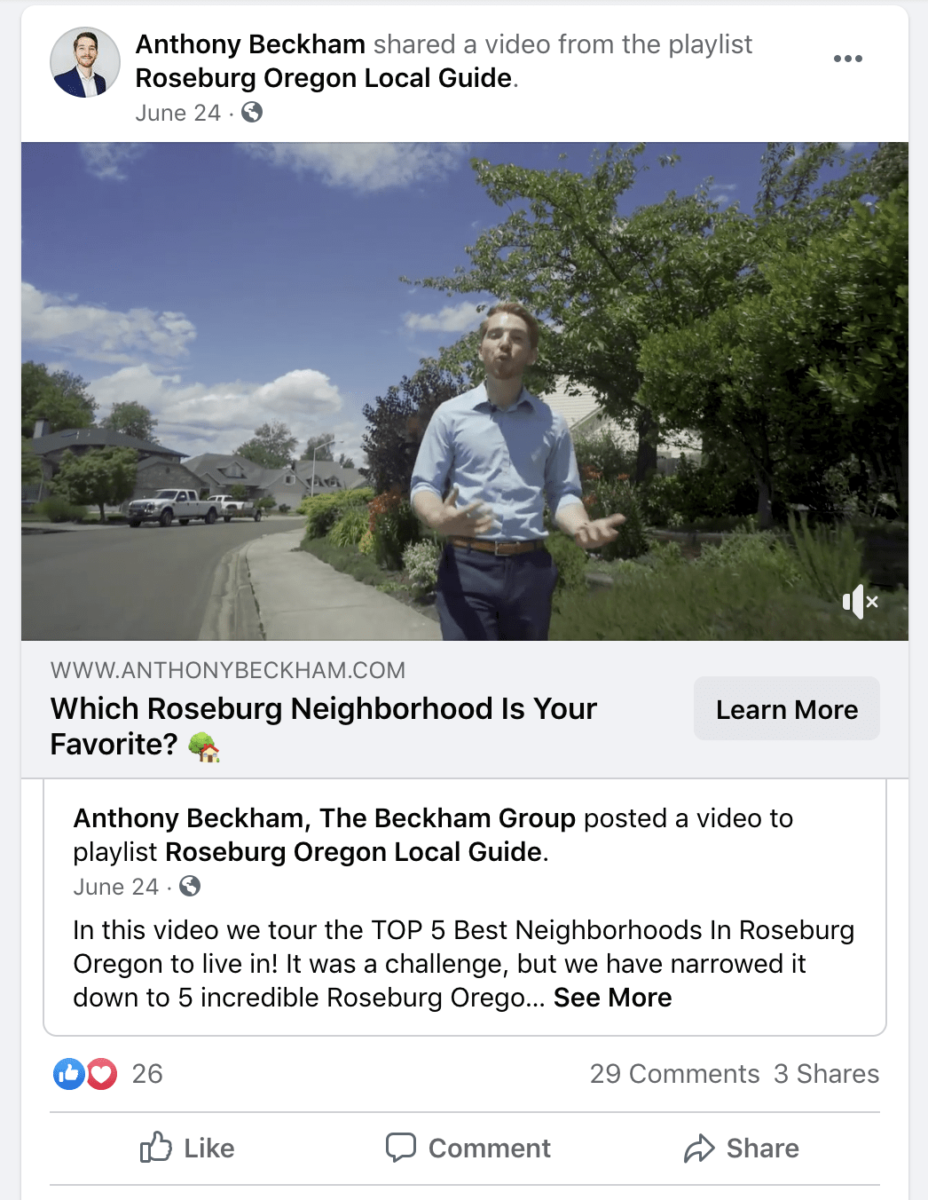Unmute the video sound
Image resolution: width=928 pixels, height=1200 pixels.
859,602
